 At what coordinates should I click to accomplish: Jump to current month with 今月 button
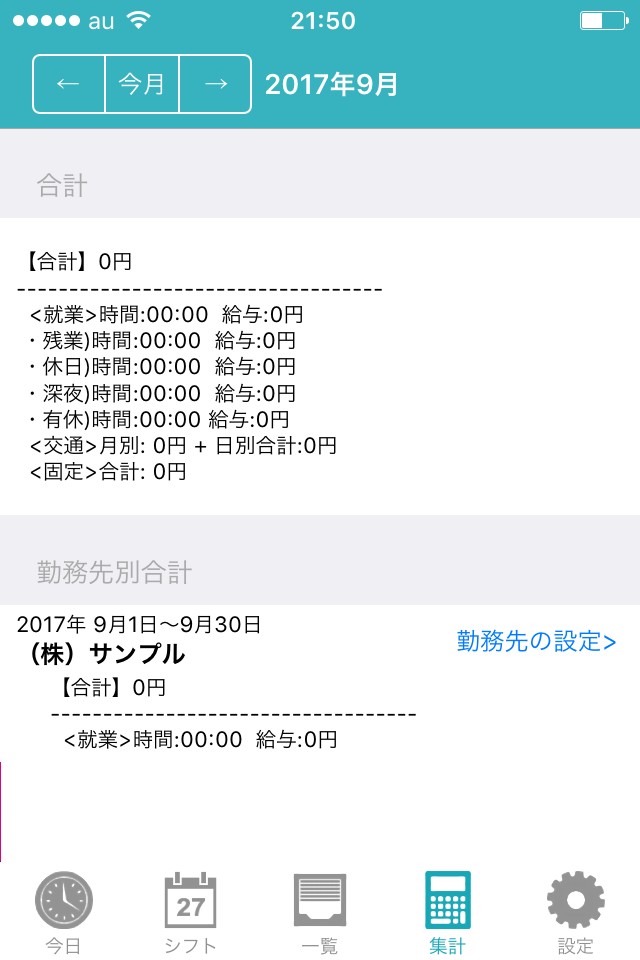(142, 84)
